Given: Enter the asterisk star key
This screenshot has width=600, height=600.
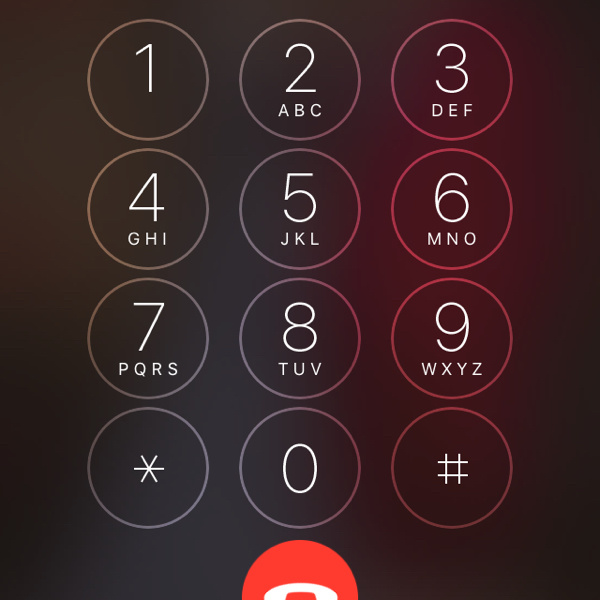Looking at the screenshot, I should pyautogui.click(x=148, y=468).
